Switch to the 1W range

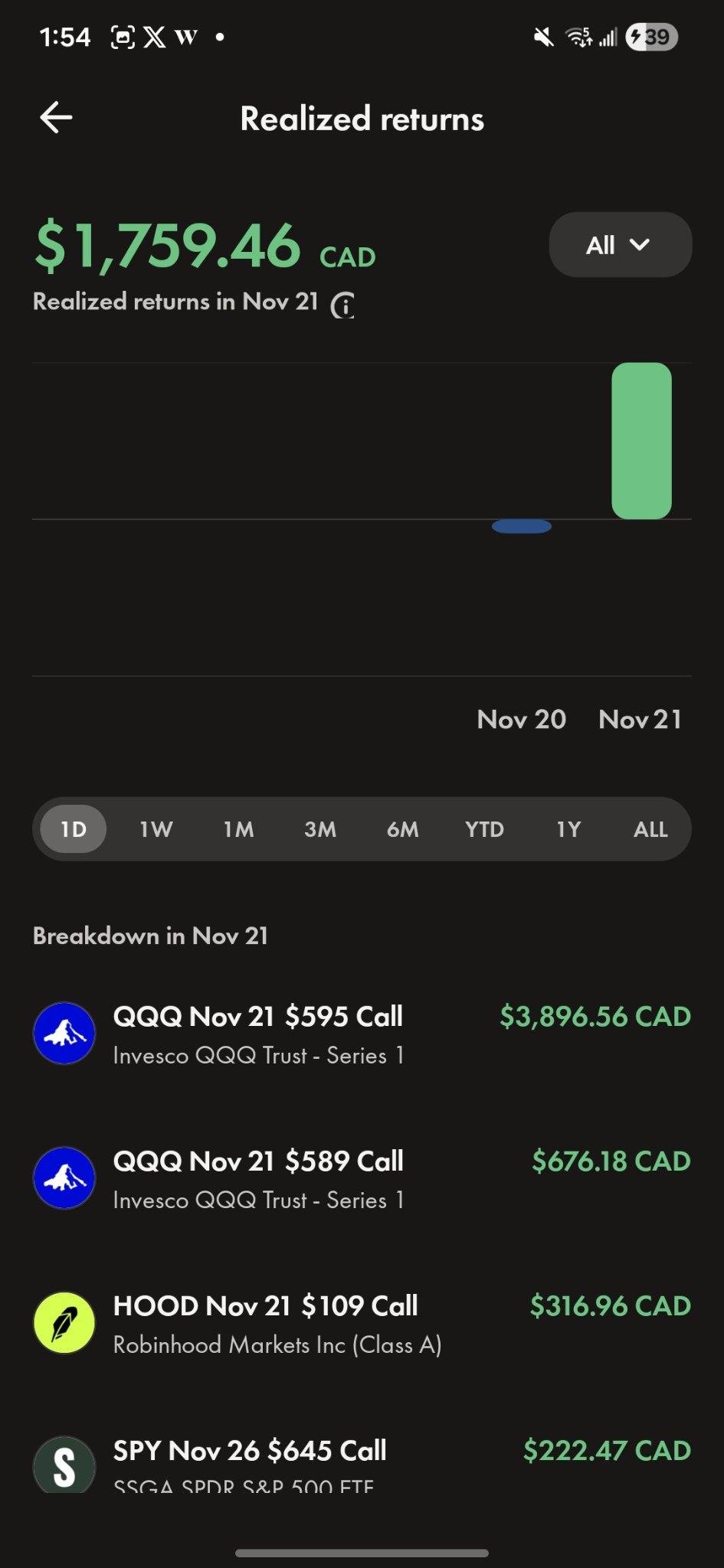point(156,829)
